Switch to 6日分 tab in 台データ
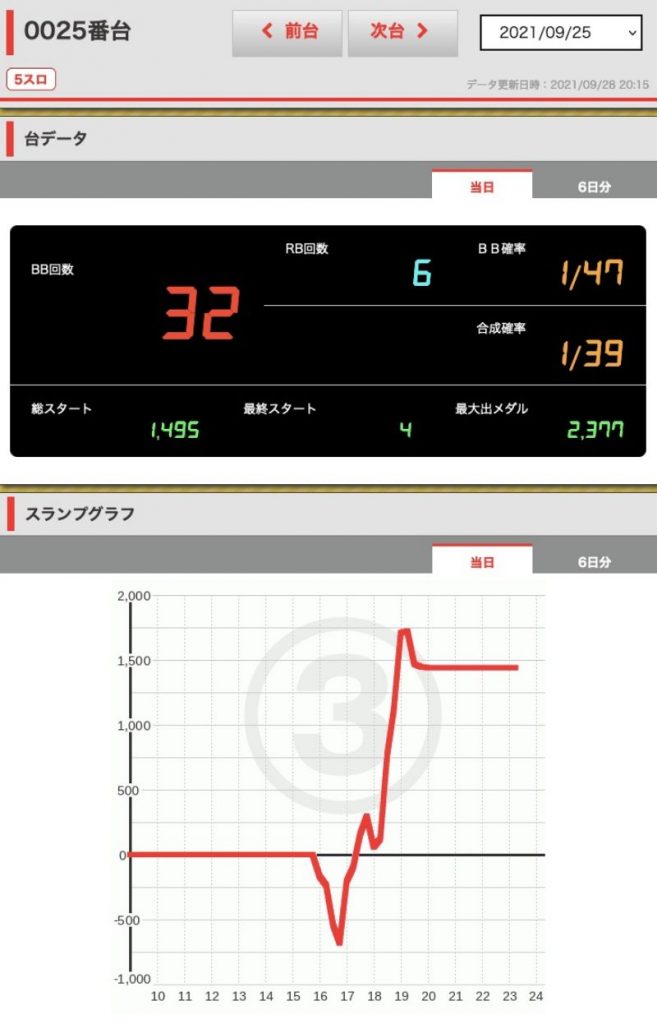 pos(593,186)
